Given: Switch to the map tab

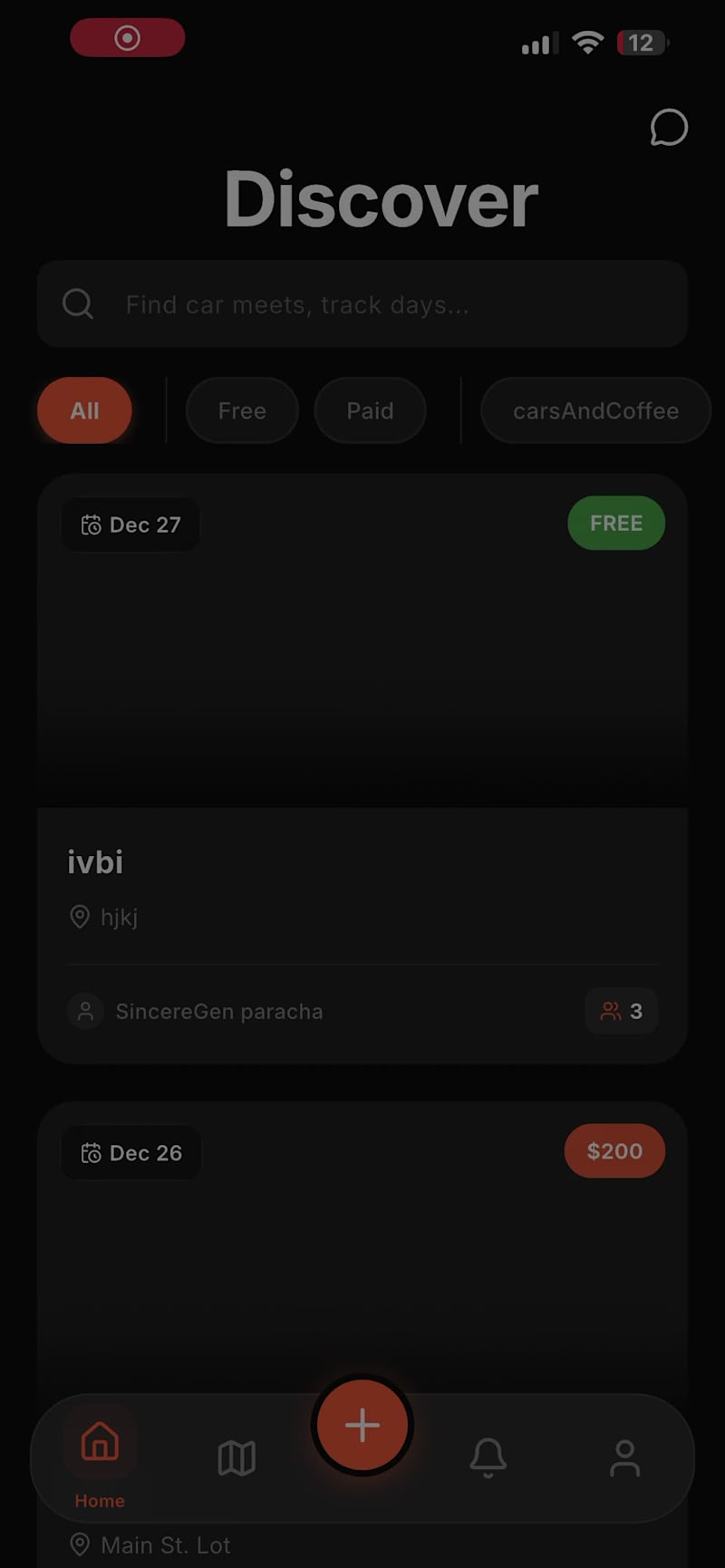Looking at the screenshot, I should (x=237, y=1457).
